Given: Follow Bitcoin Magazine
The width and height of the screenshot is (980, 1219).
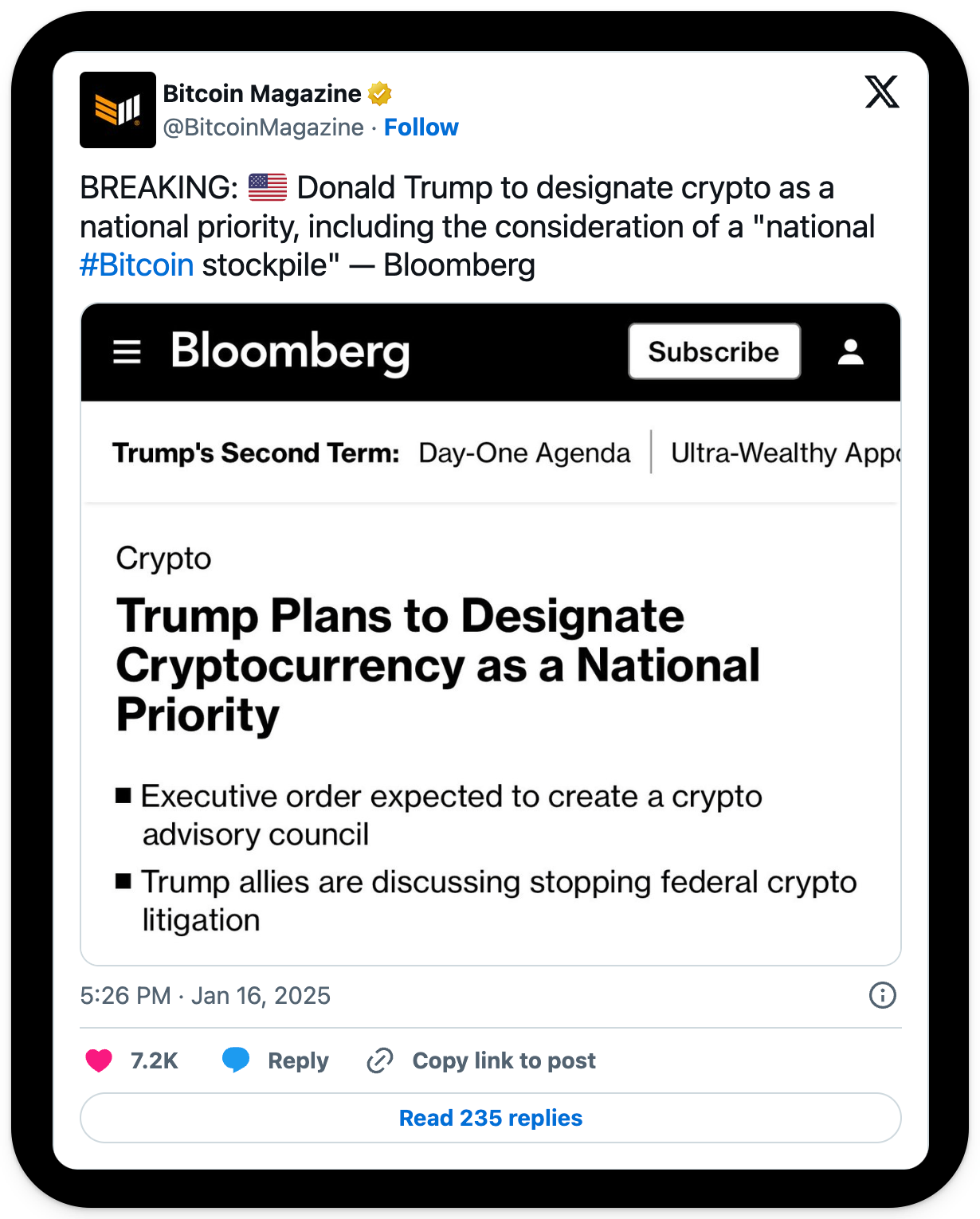Looking at the screenshot, I should 421,127.
